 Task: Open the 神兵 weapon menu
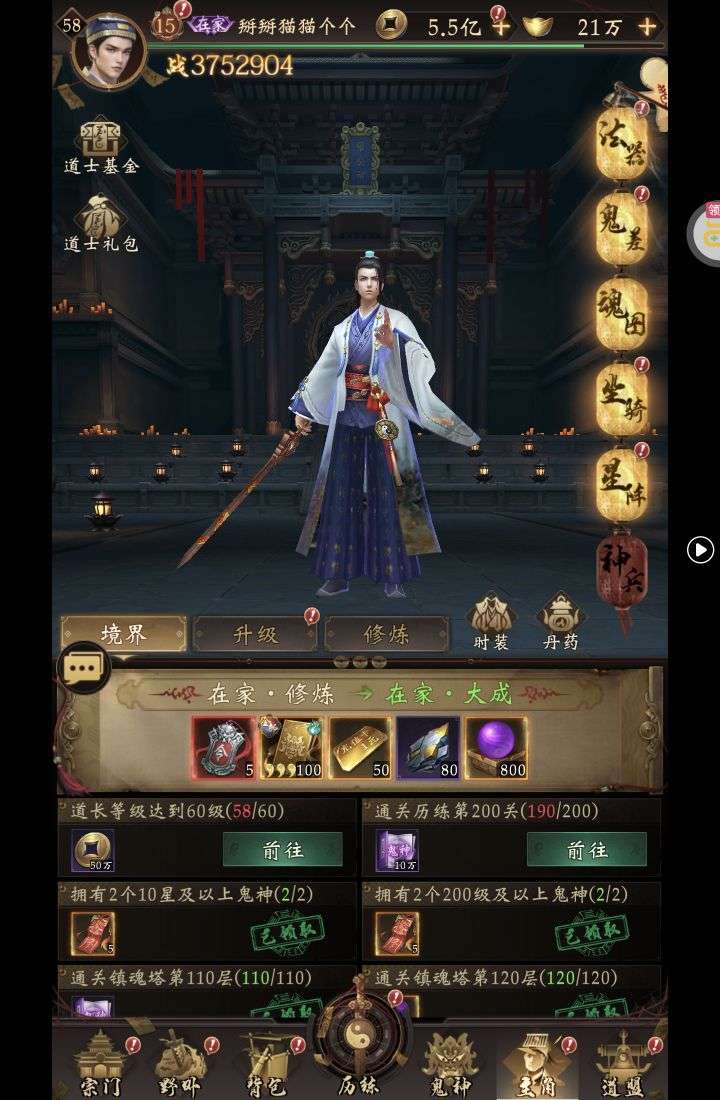(622, 572)
